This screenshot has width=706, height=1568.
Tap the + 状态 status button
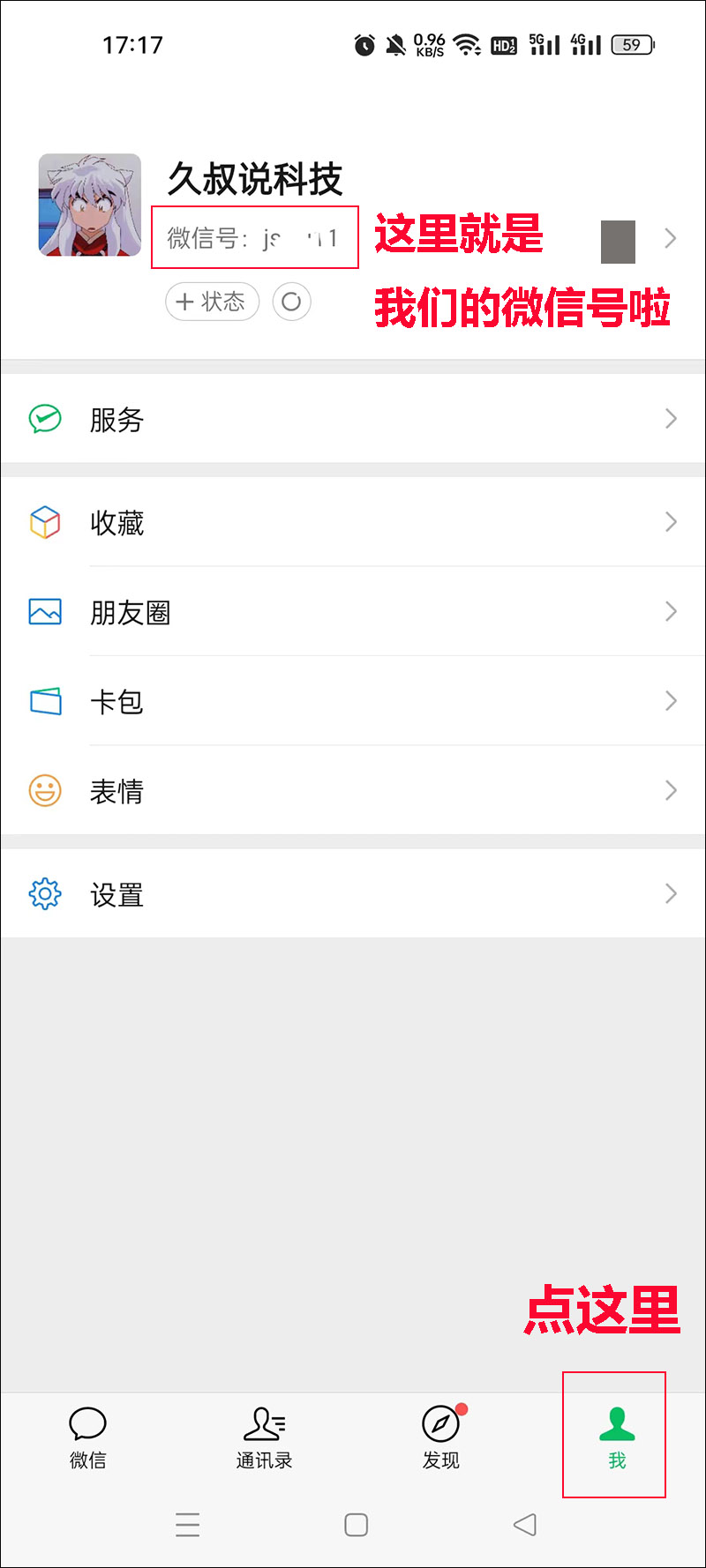click(x=212, y=302)
